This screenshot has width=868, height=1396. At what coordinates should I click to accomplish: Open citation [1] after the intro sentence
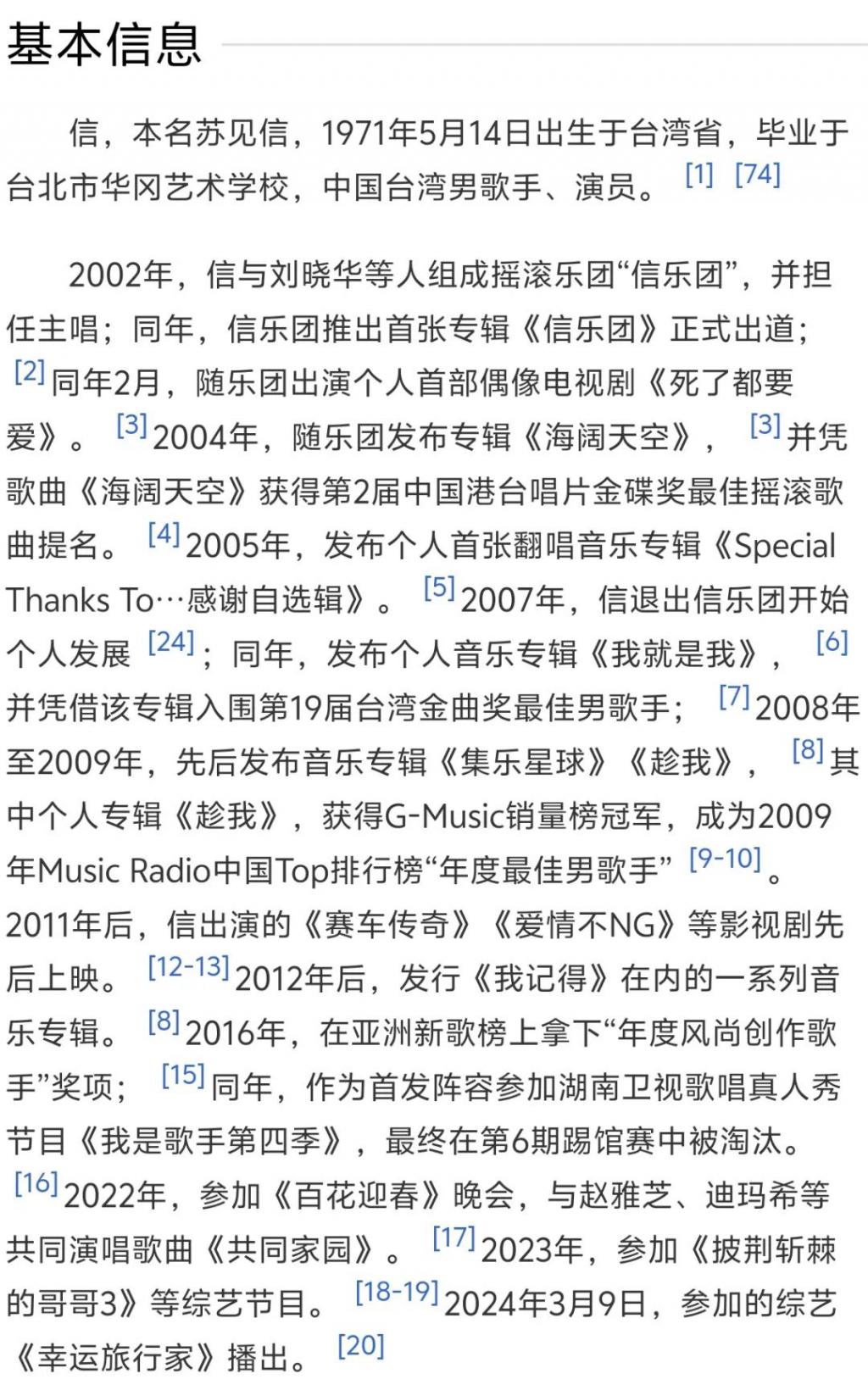pyautogui.click(x=699, y=175)
